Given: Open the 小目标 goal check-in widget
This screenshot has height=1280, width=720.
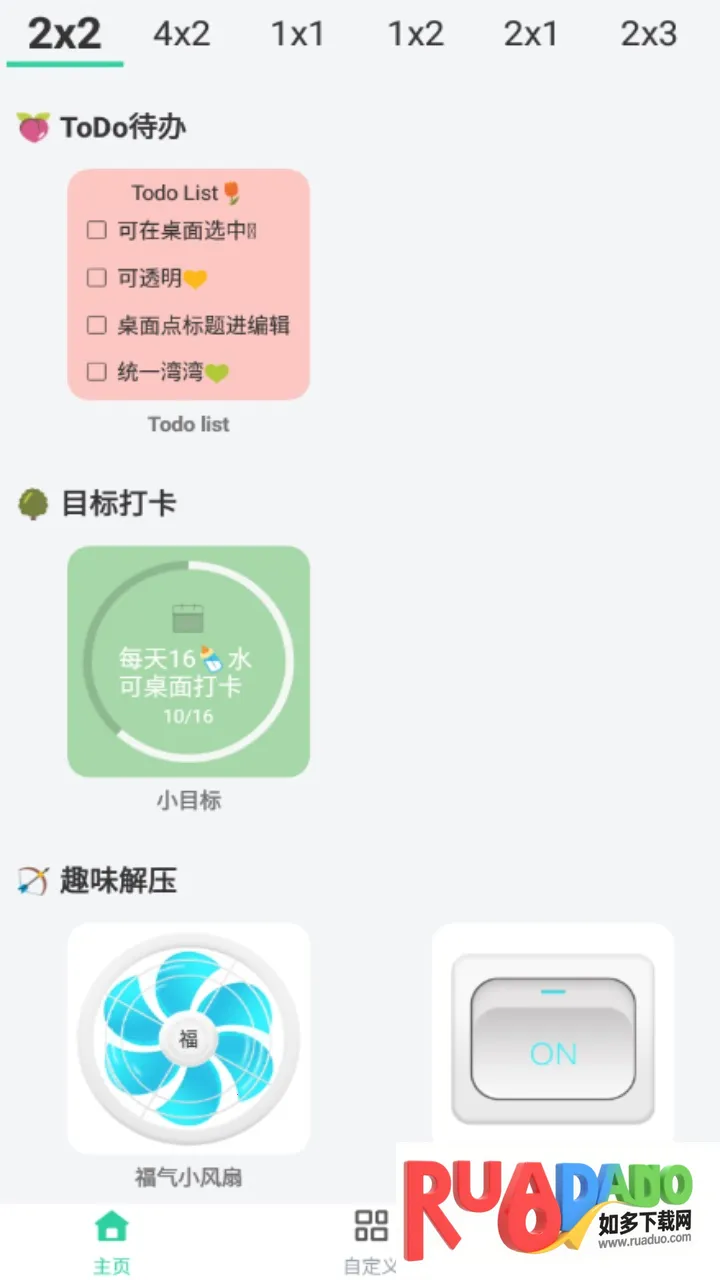Looking at the screenshot, I should pos(189,661).
